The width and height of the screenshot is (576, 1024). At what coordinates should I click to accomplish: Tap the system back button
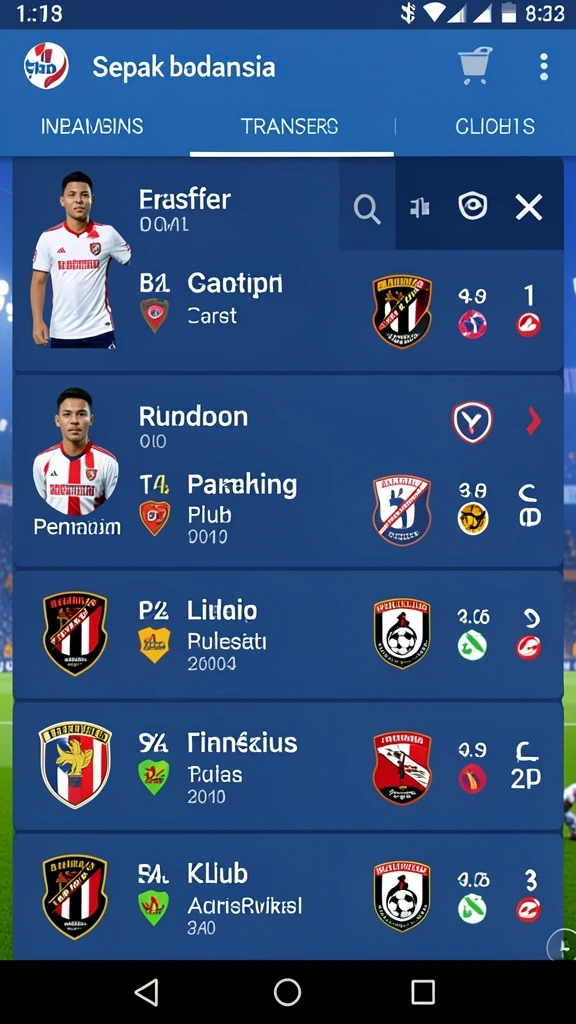tap(146, 992)
